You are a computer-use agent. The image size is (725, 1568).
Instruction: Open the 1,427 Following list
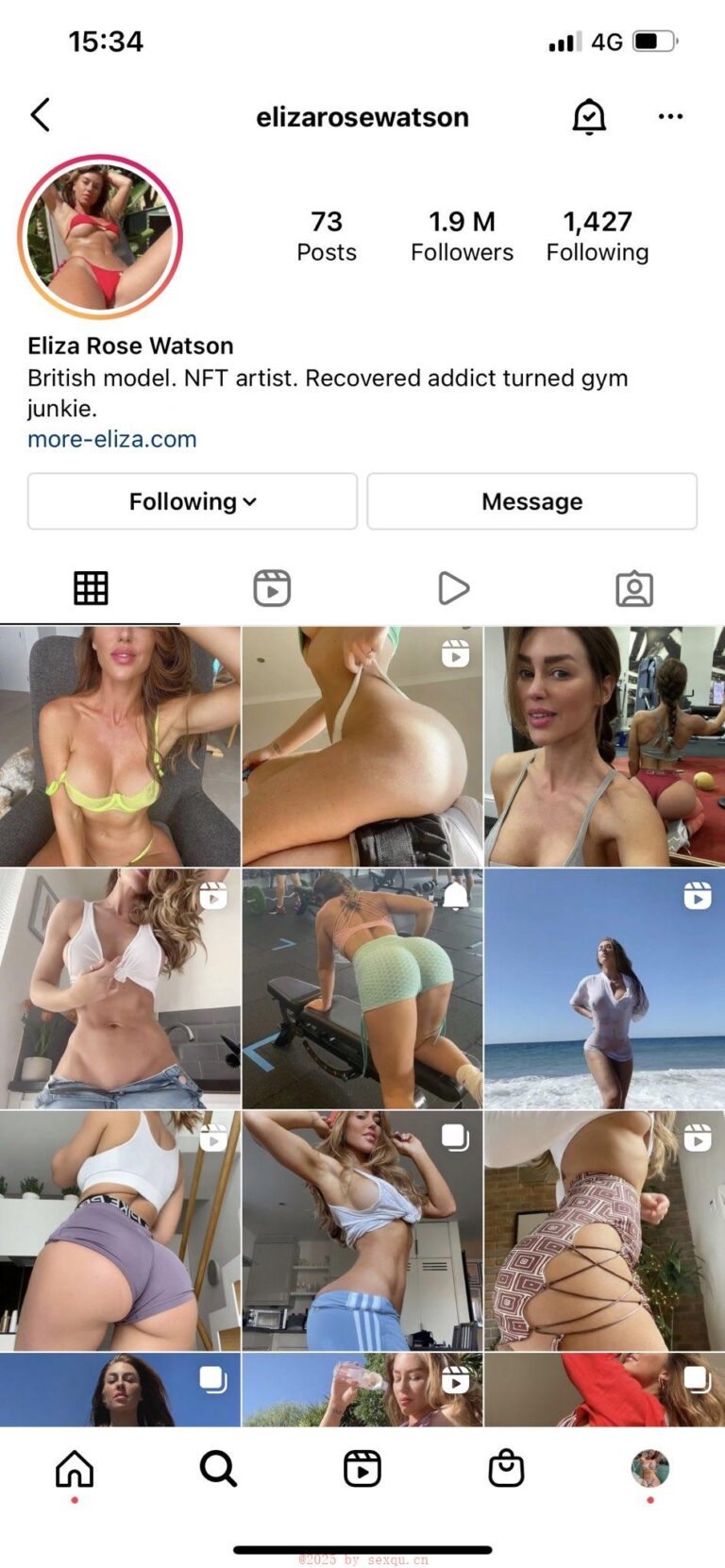(x=597, y=236)
